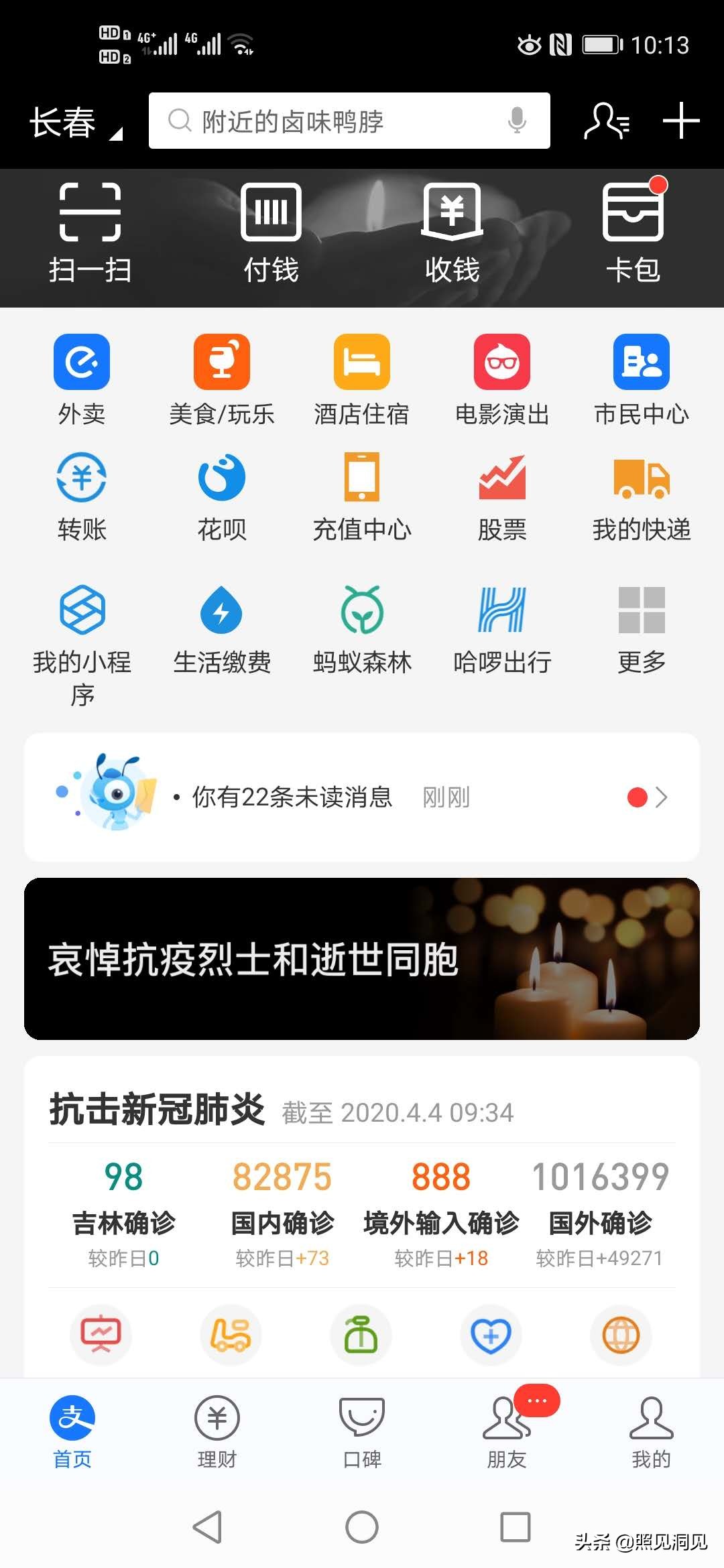Tap the search box for 附近的卤味鸭脖
This screenshot has width=724, height=1568.
click(x=335, y=121)
